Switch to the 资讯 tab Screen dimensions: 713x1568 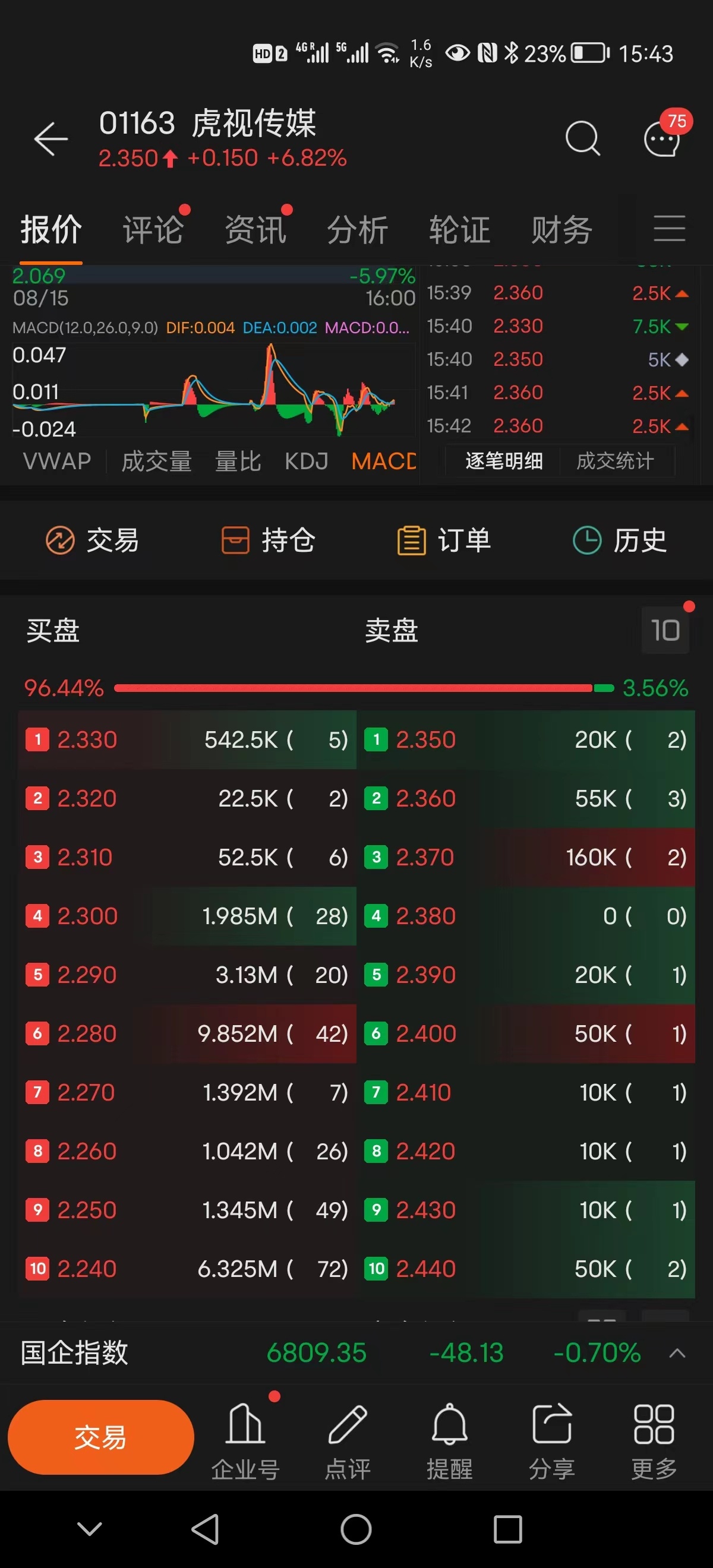(255, 230)
